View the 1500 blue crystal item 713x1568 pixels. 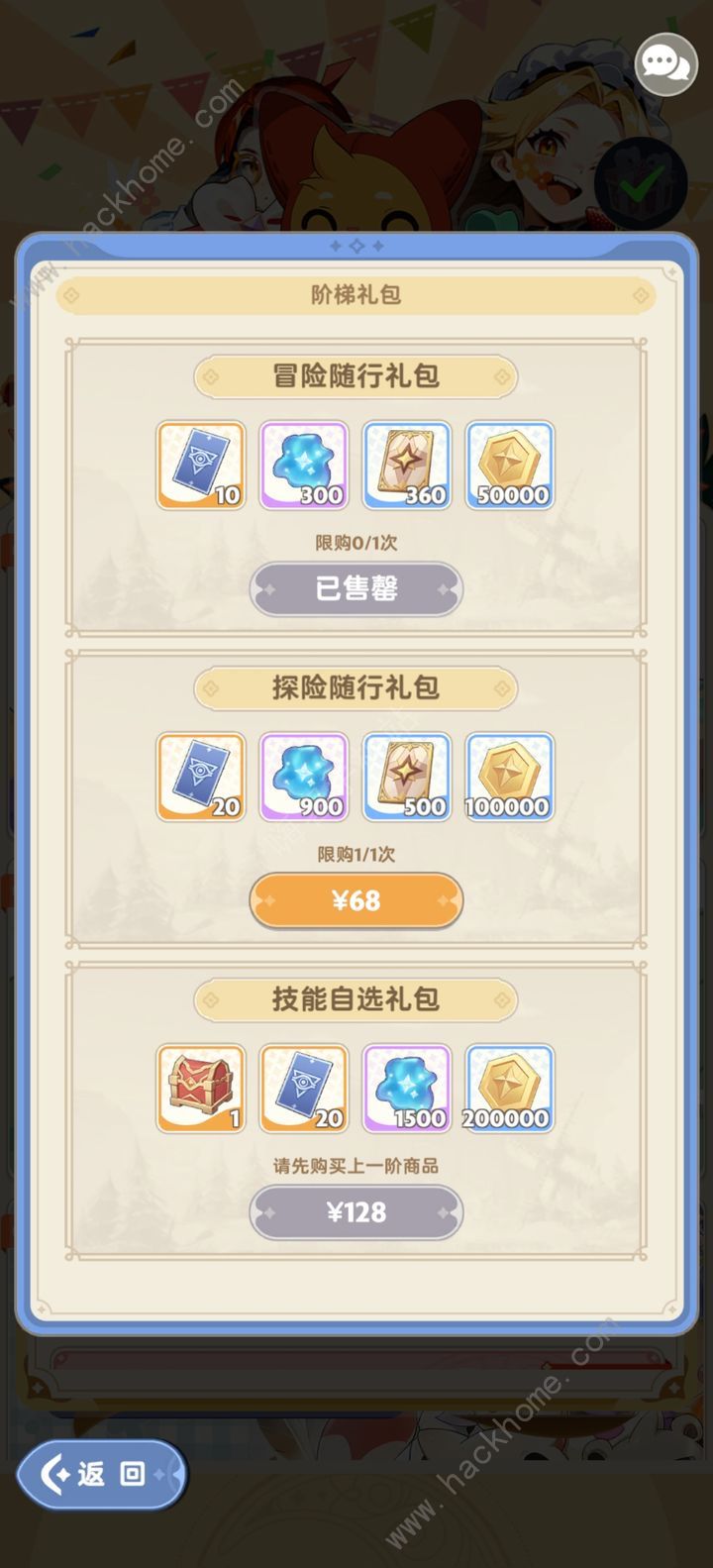407,1088
